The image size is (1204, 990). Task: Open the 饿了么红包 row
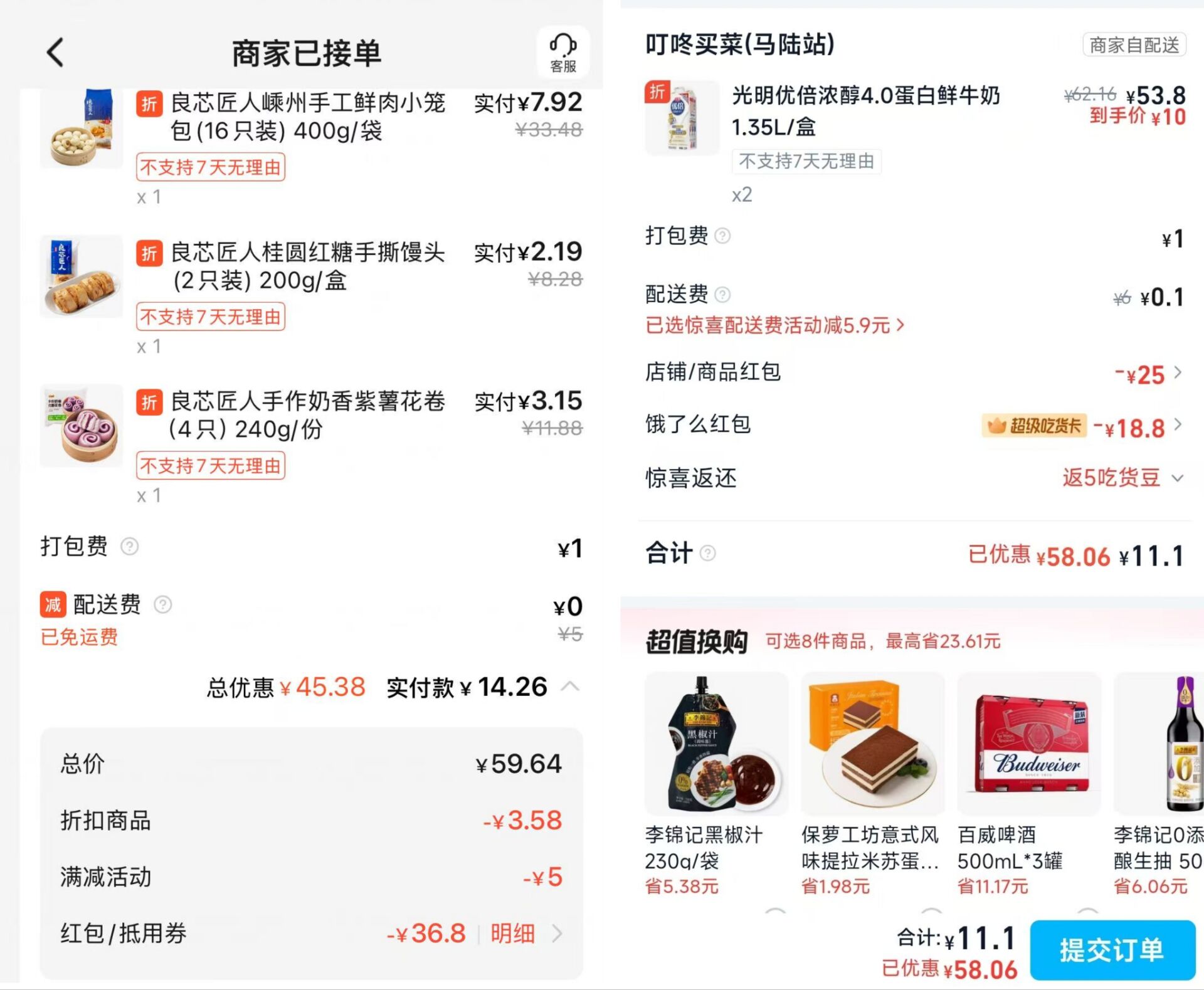[915, 426]
